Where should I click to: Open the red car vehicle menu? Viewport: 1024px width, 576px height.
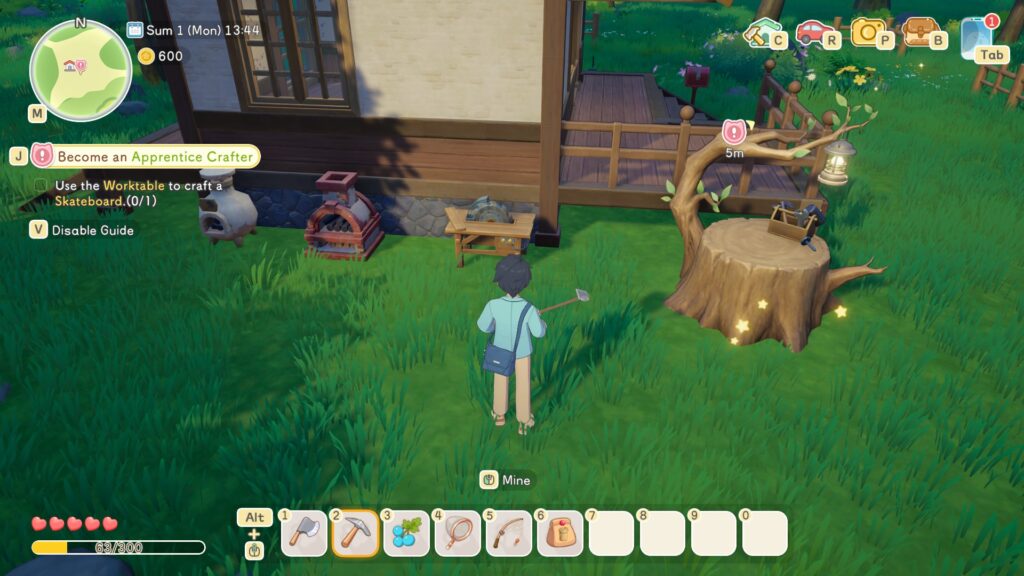pyautogui.click(x=812, y=32)
